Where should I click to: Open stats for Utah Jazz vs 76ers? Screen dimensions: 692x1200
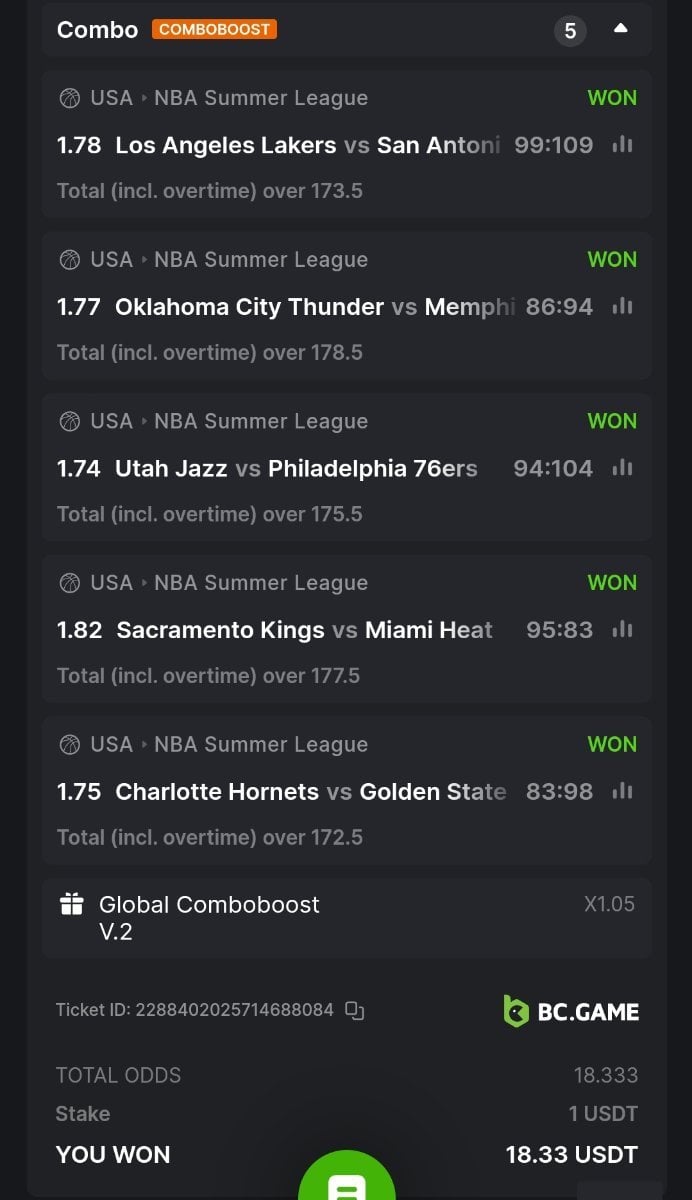pyautogui.click(x=622, y=468)
